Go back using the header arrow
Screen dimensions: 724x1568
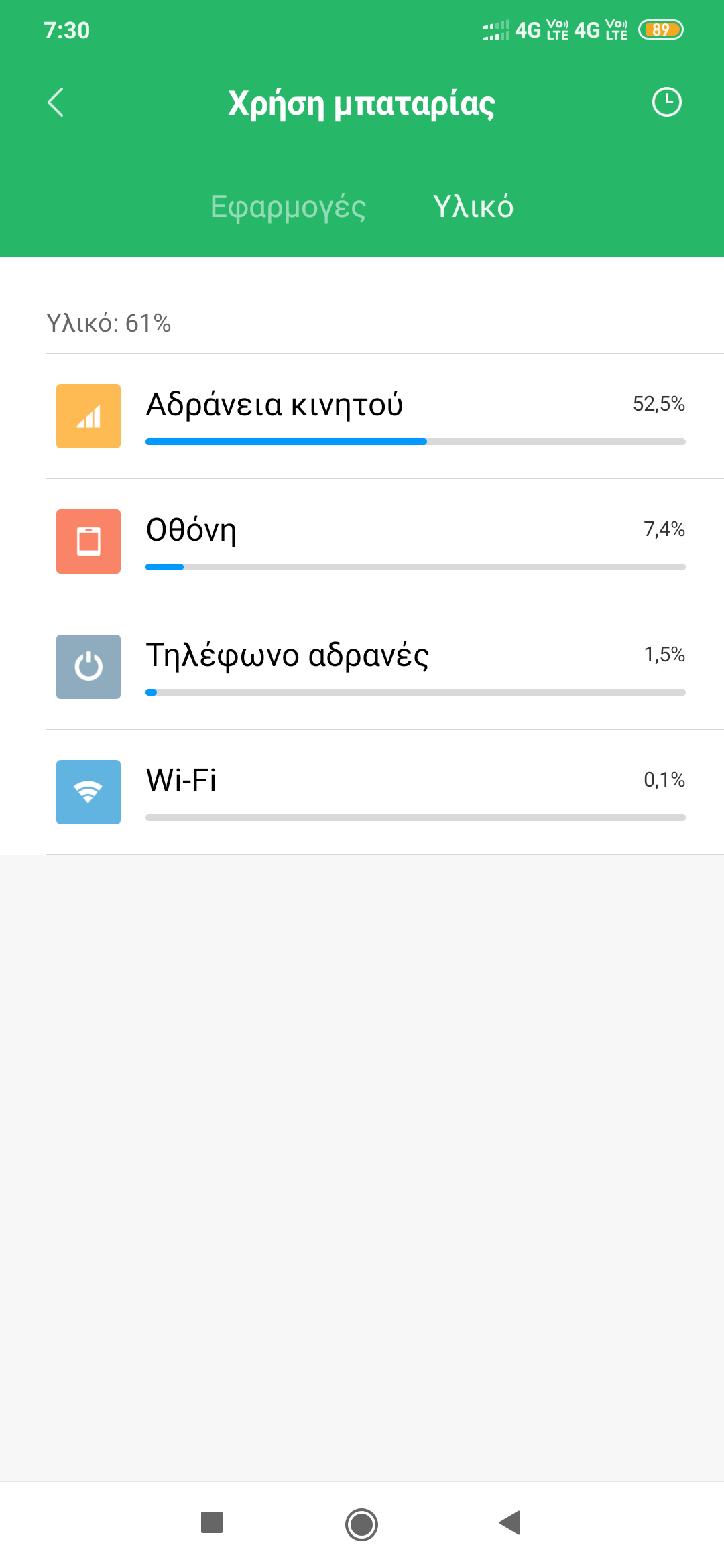[x=56, y=103]
